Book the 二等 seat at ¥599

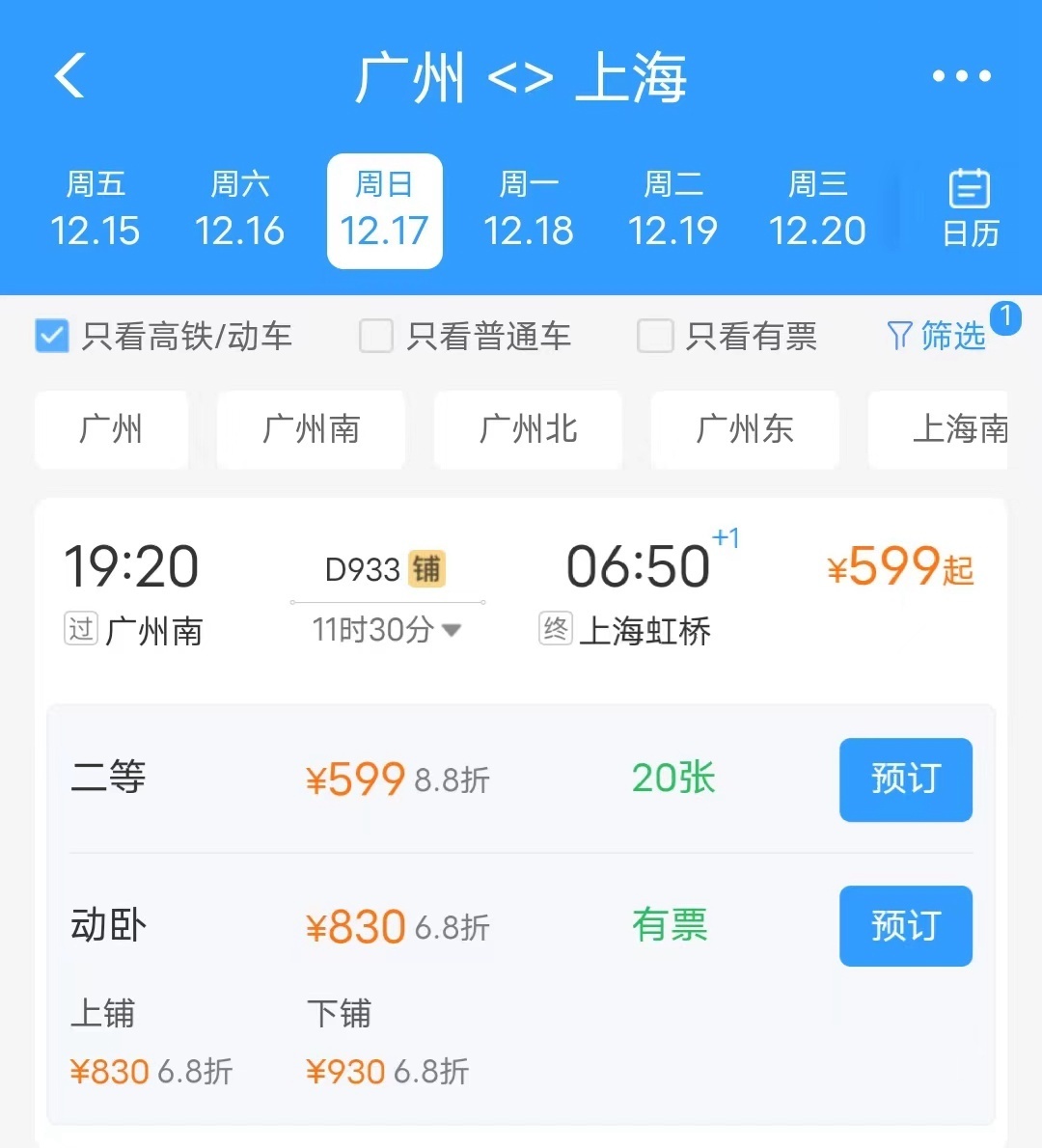click(x=905, y=779)
